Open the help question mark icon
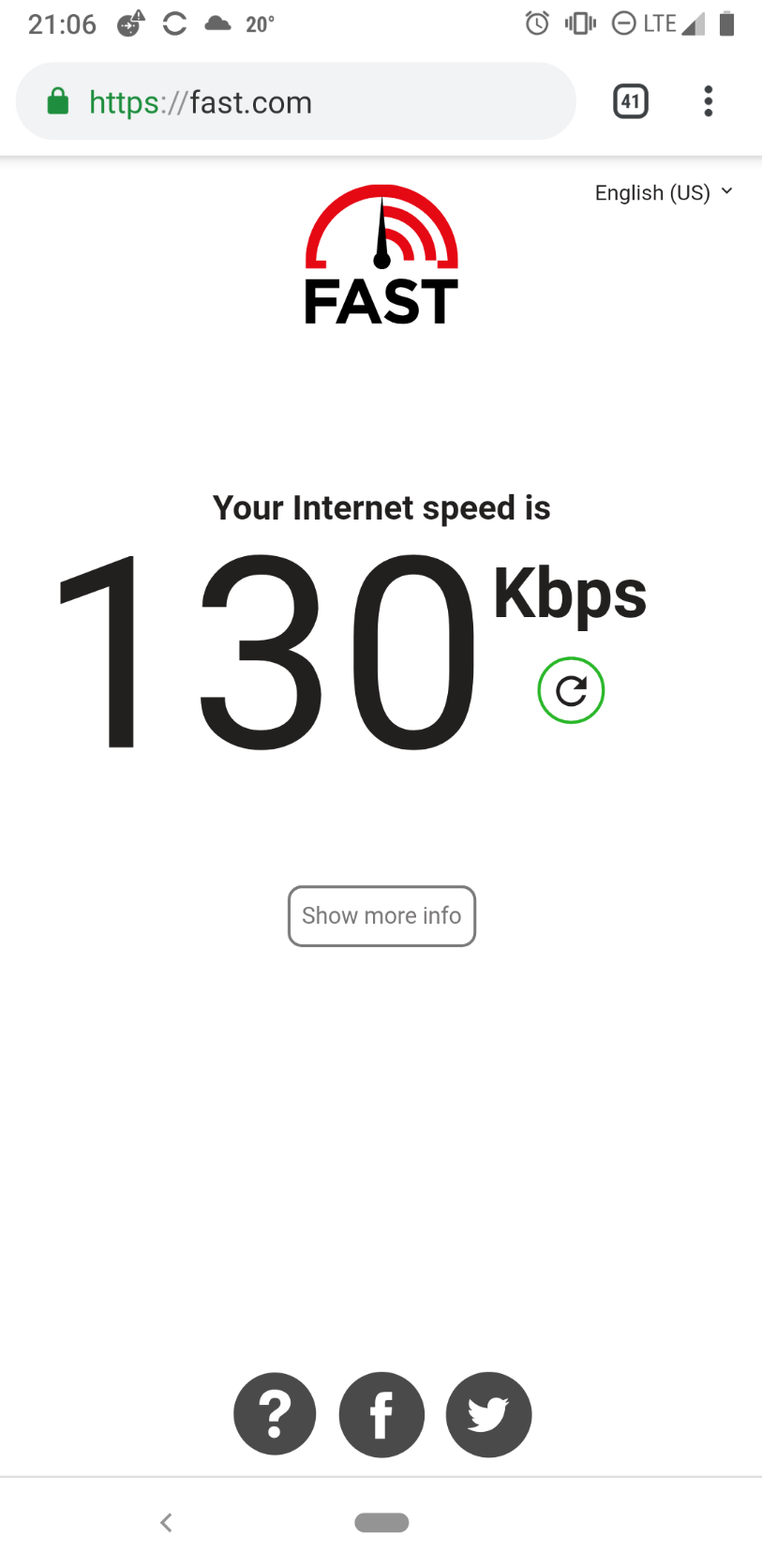 tap(275, 1414)
